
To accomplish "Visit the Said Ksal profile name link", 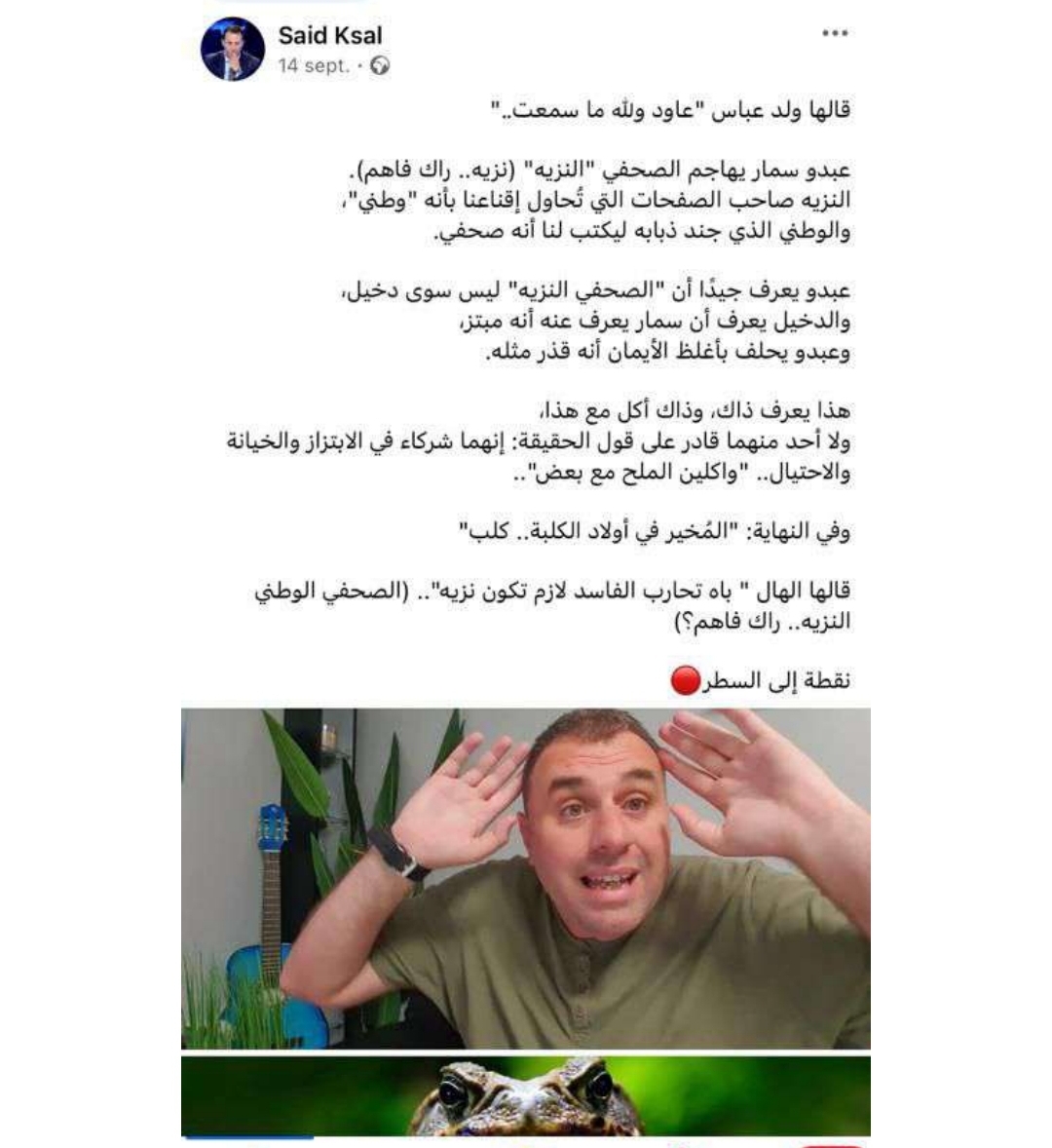I will 329,35.
